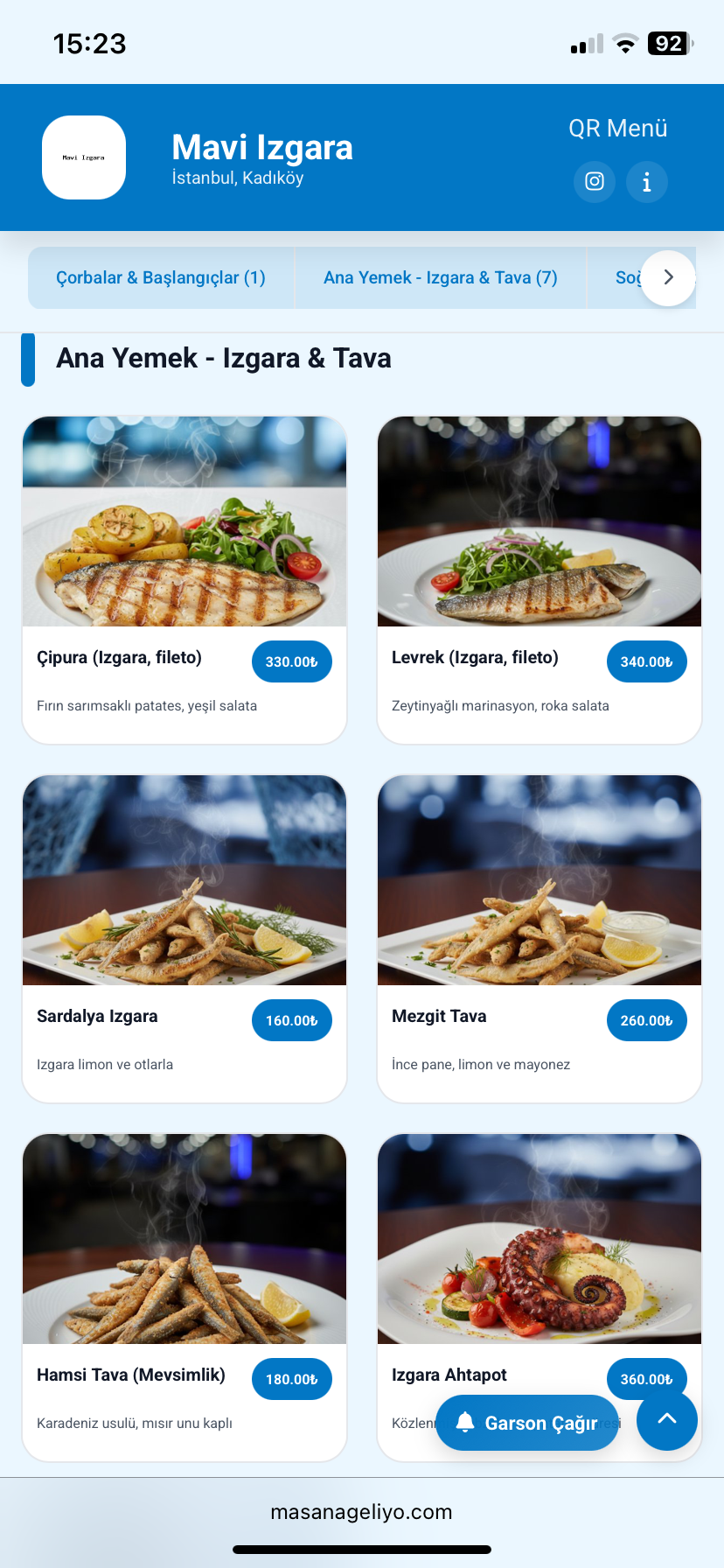
Task: View Hamsi Tava (Mevsimlik) details
Action: (184, 1297)
